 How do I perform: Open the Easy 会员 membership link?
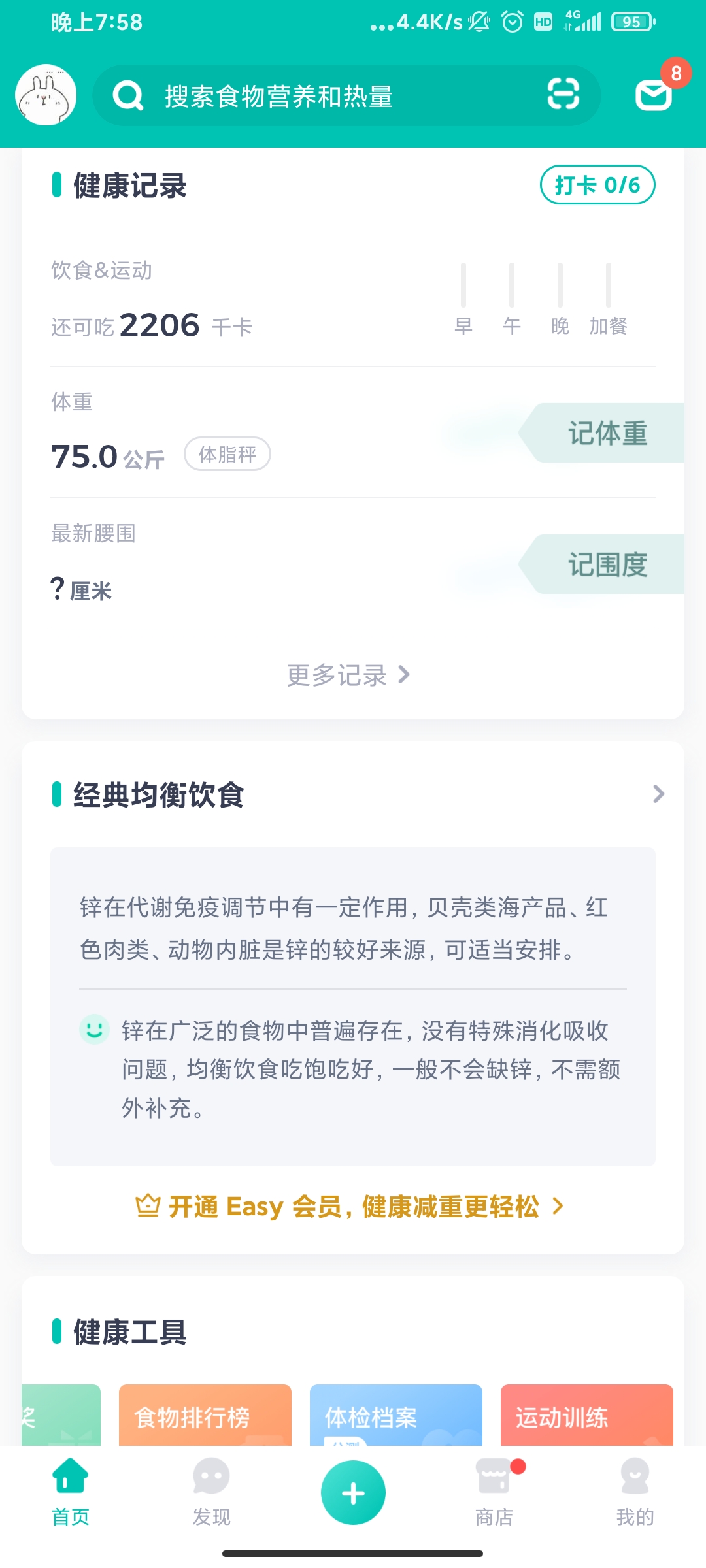pos(350,1207)
